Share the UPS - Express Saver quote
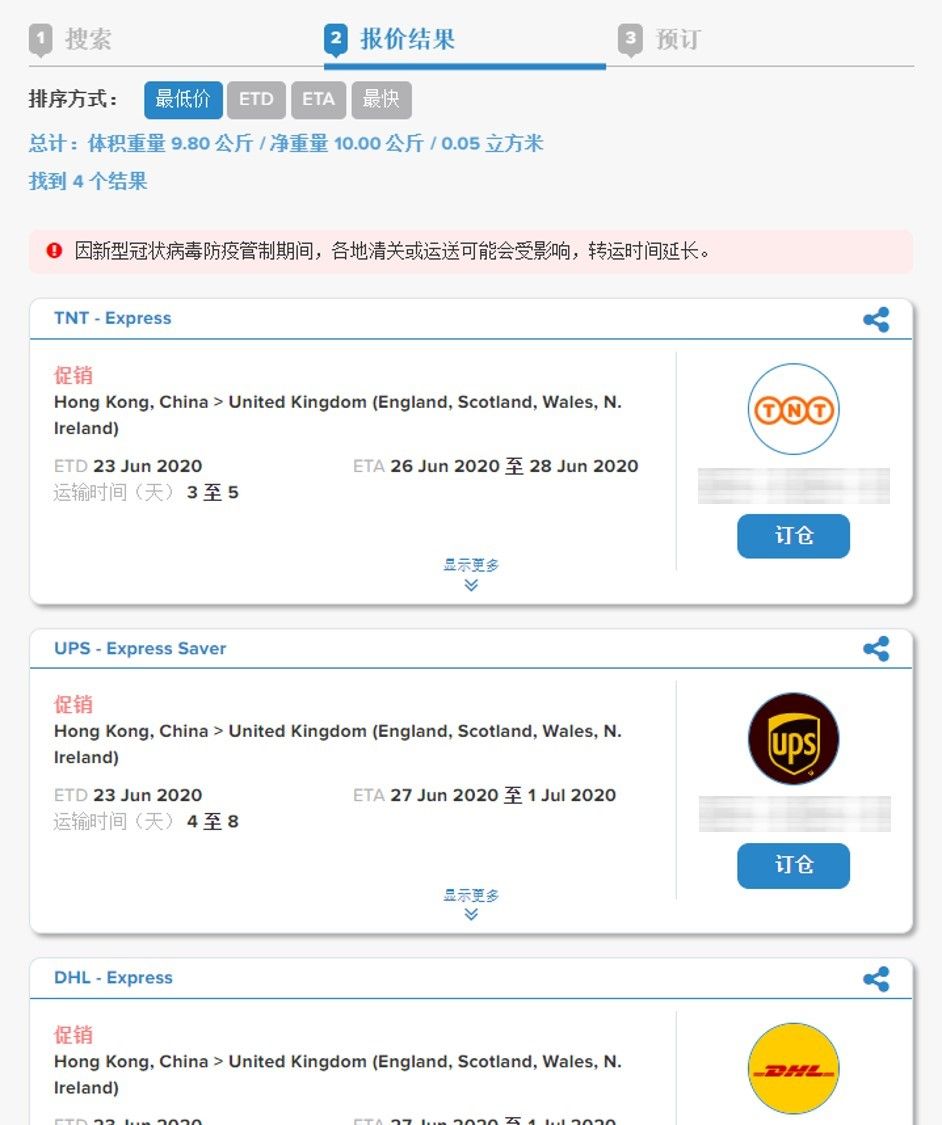This screenshot has width=942, height=1125. [876, 649]
